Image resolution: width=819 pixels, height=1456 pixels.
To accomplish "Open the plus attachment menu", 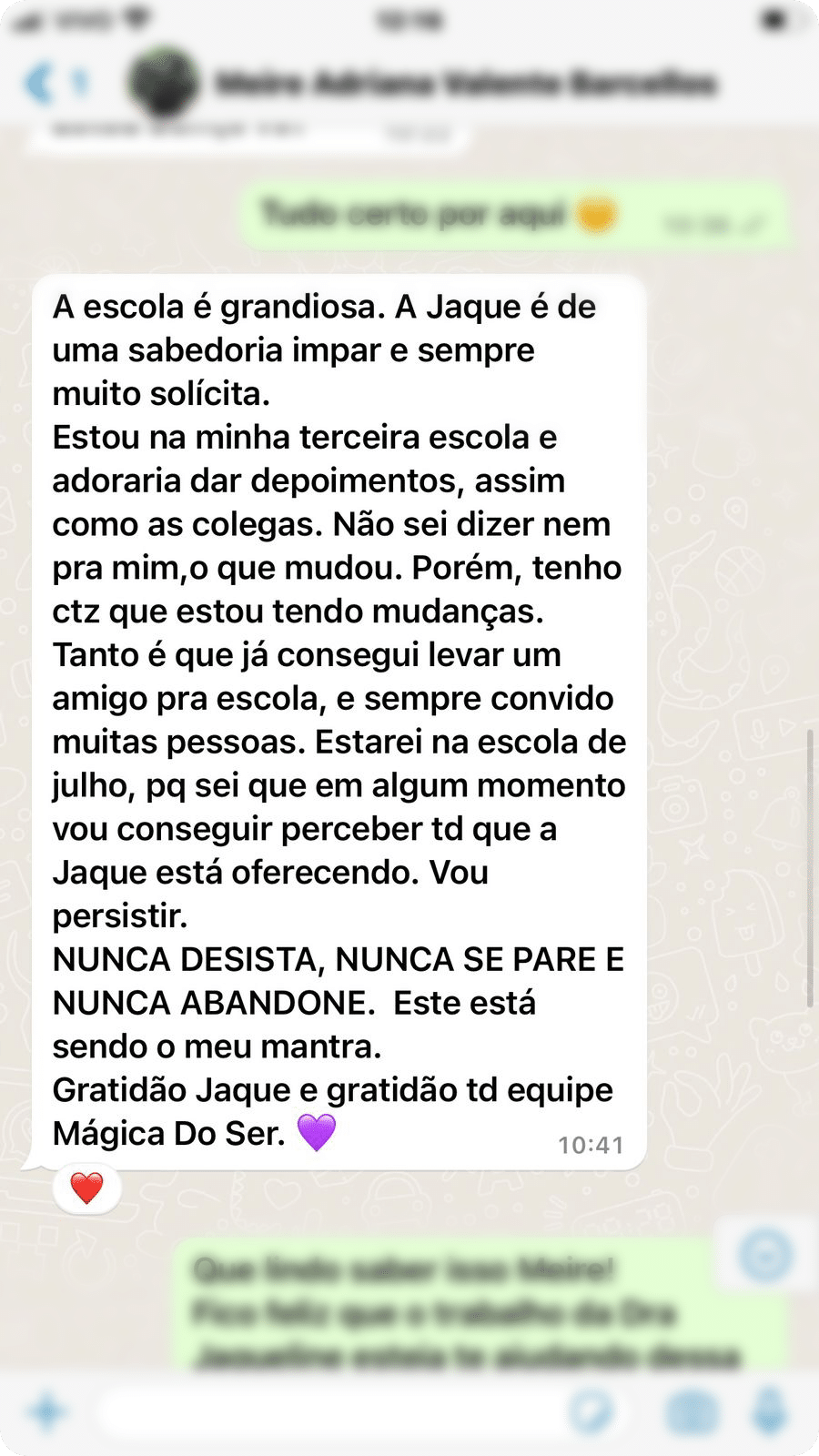I will pyautogui.click(x=47, y=1412).
